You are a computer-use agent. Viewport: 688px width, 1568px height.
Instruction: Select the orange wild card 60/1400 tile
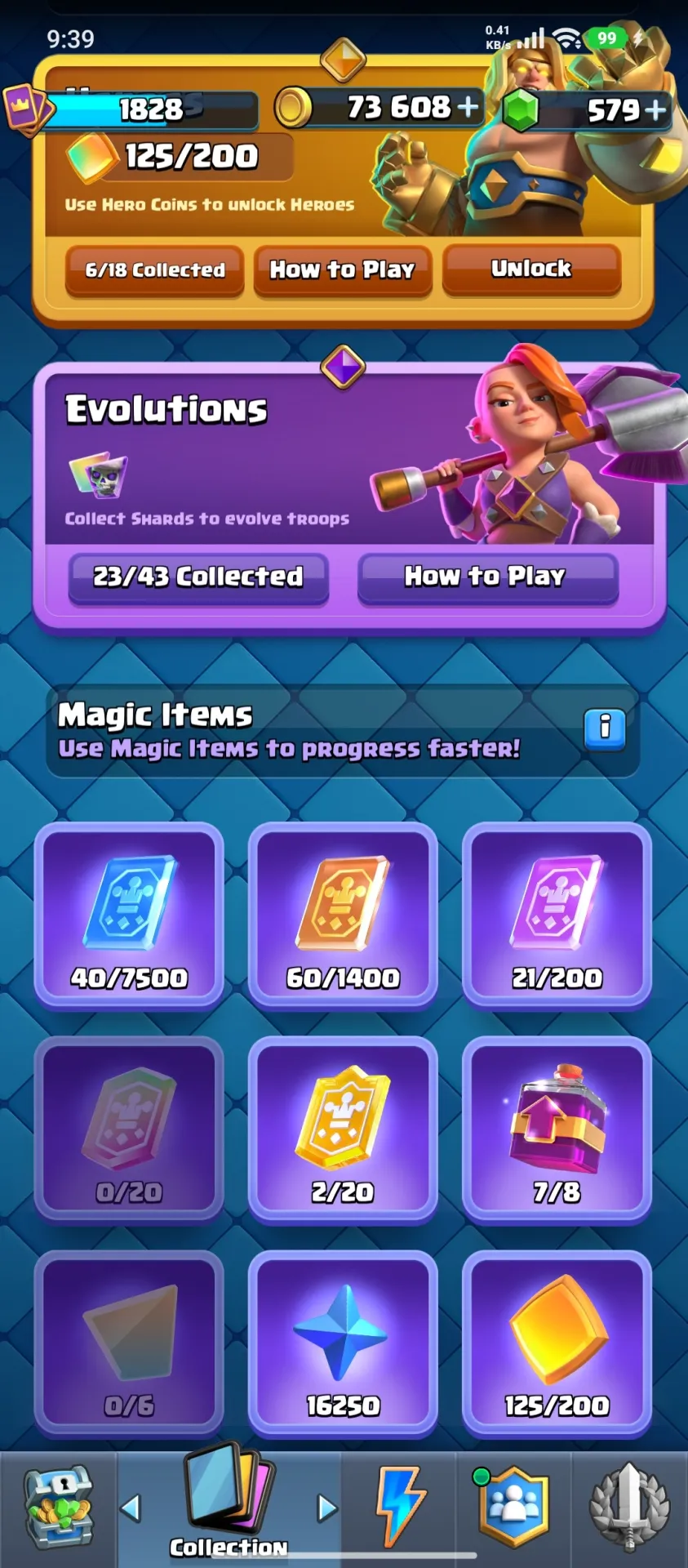coord(343,915)
